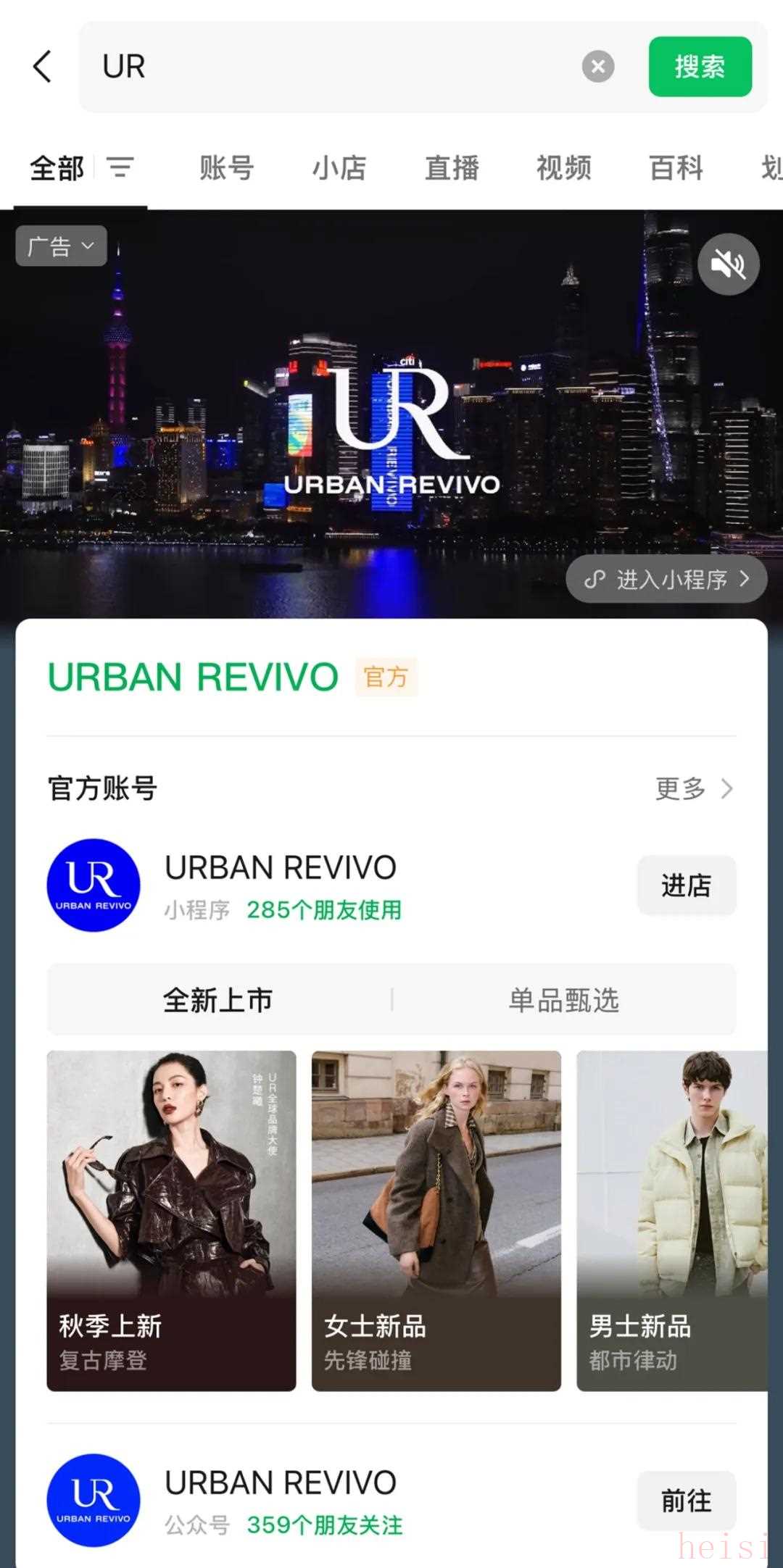Viewport: 783px width, 1568px height.
Task: Switch to the 账号 tab
Action: click(x=226, y=168)
